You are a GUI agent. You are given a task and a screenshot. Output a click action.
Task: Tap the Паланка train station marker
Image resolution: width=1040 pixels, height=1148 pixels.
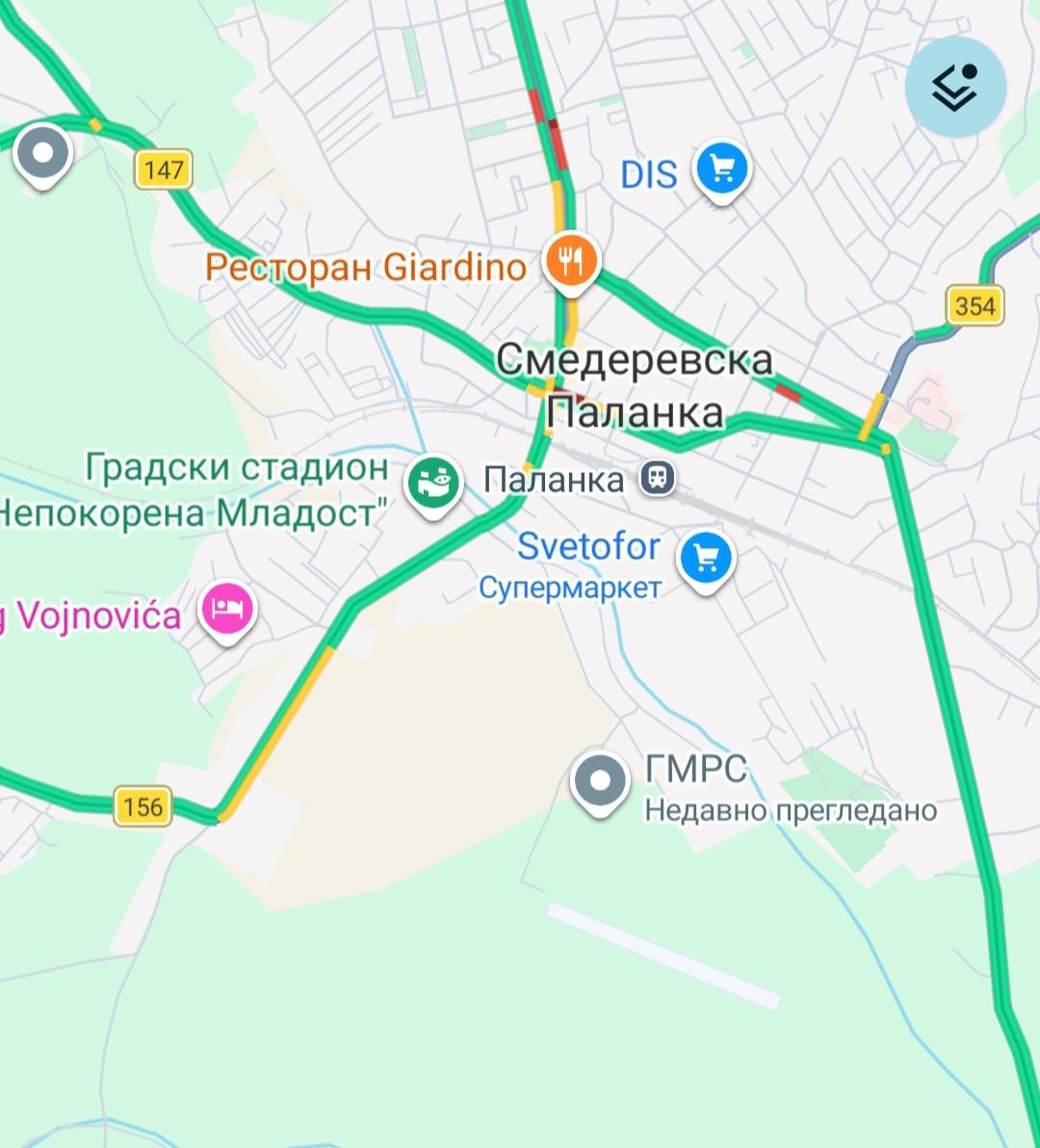coord(659,478)
